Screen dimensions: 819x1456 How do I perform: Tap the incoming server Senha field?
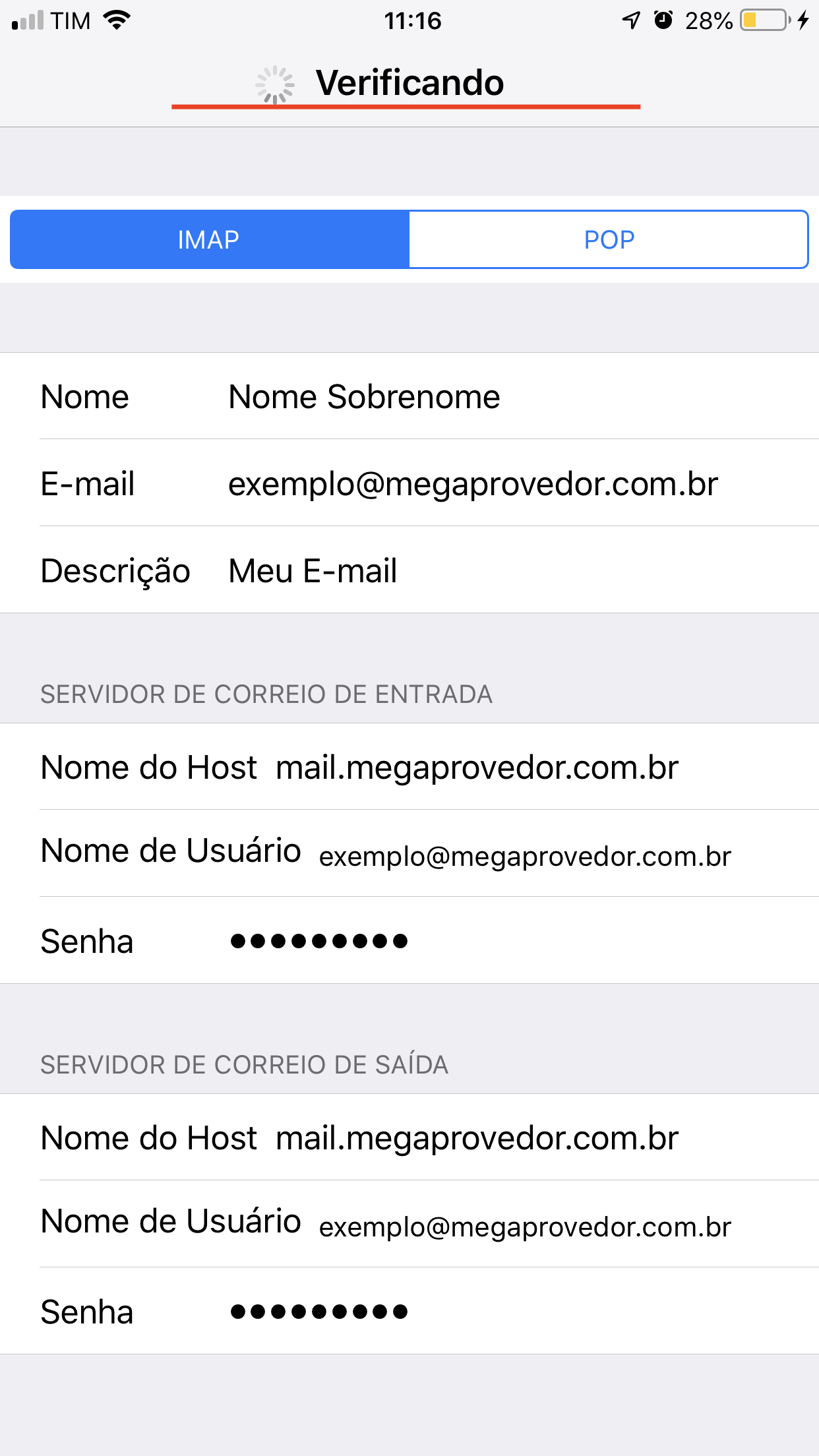tap(319, 941)
